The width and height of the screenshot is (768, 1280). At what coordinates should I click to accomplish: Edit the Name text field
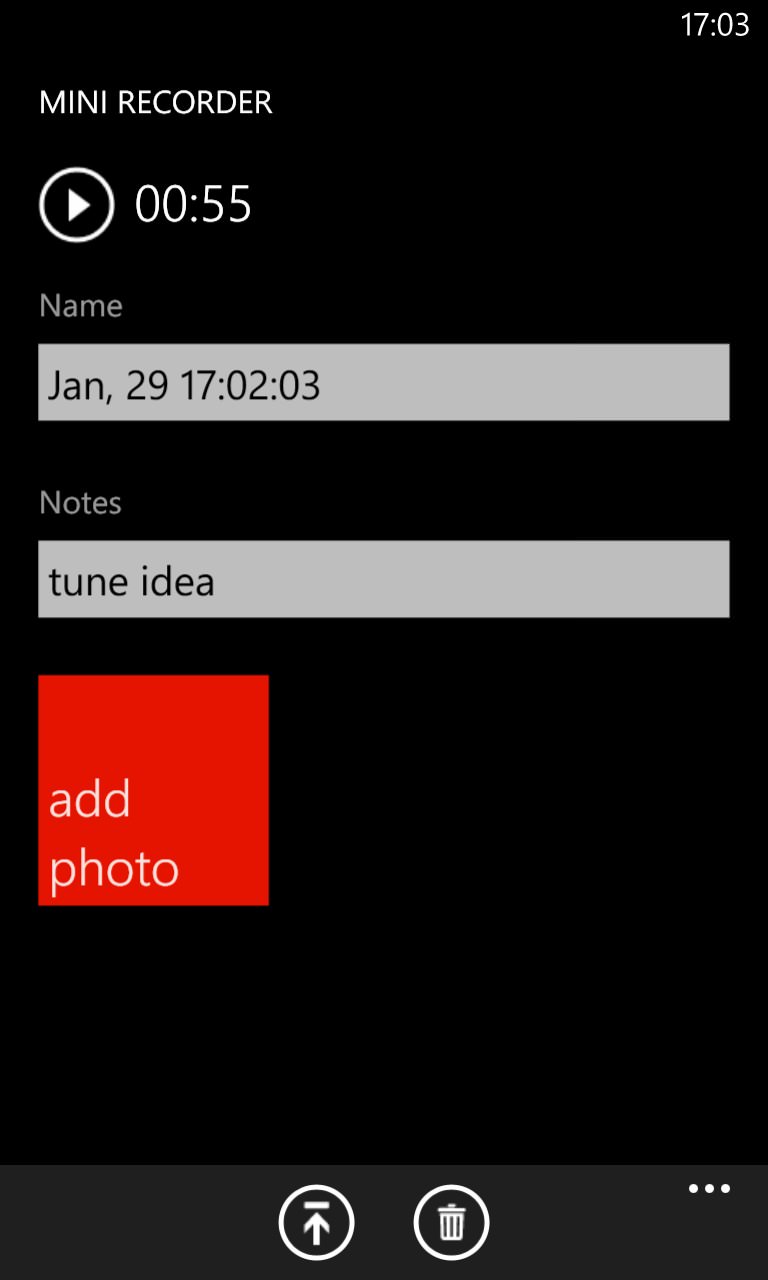click(384, 382)
